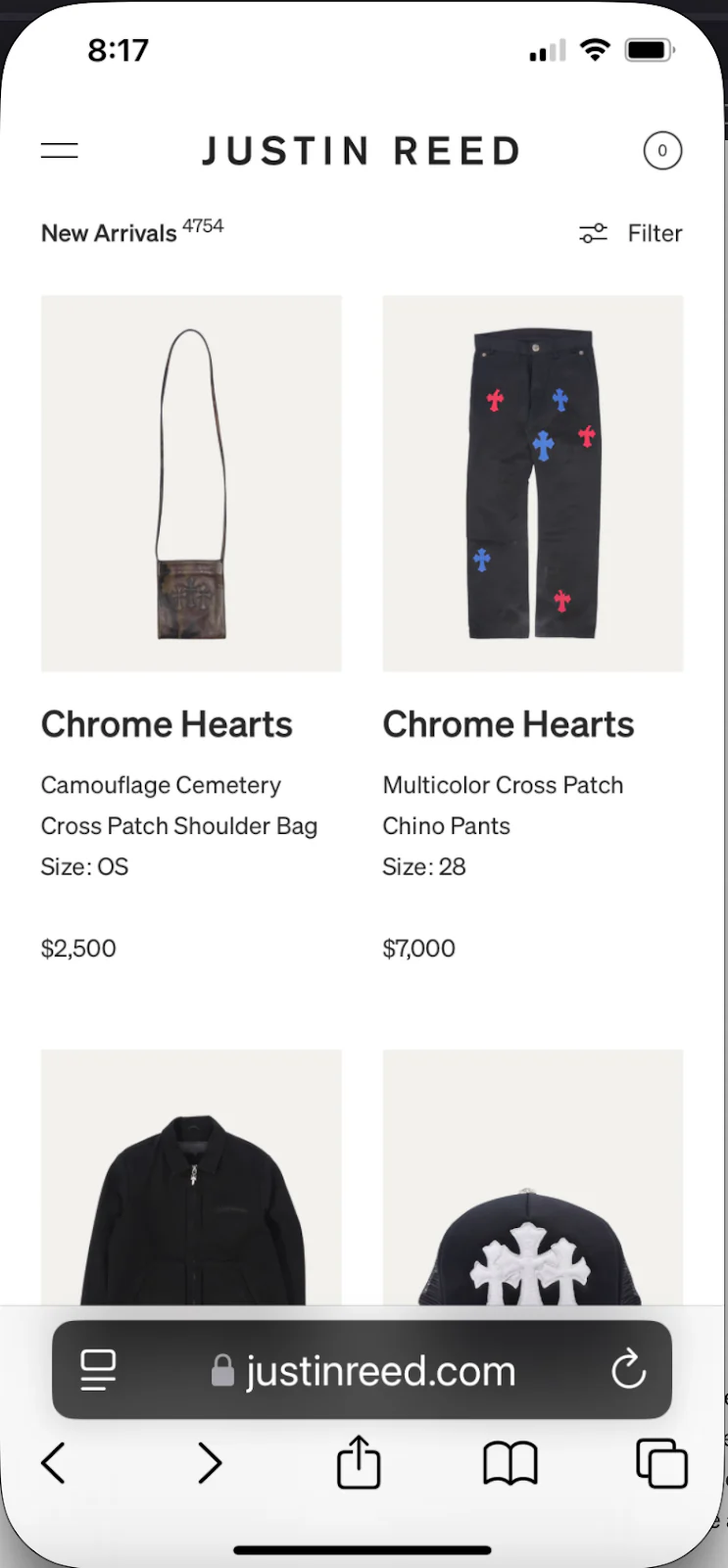The height and width of the screenshot is (1568, 728).
Task: Tap the $2,500 price label
Action: 77,948
